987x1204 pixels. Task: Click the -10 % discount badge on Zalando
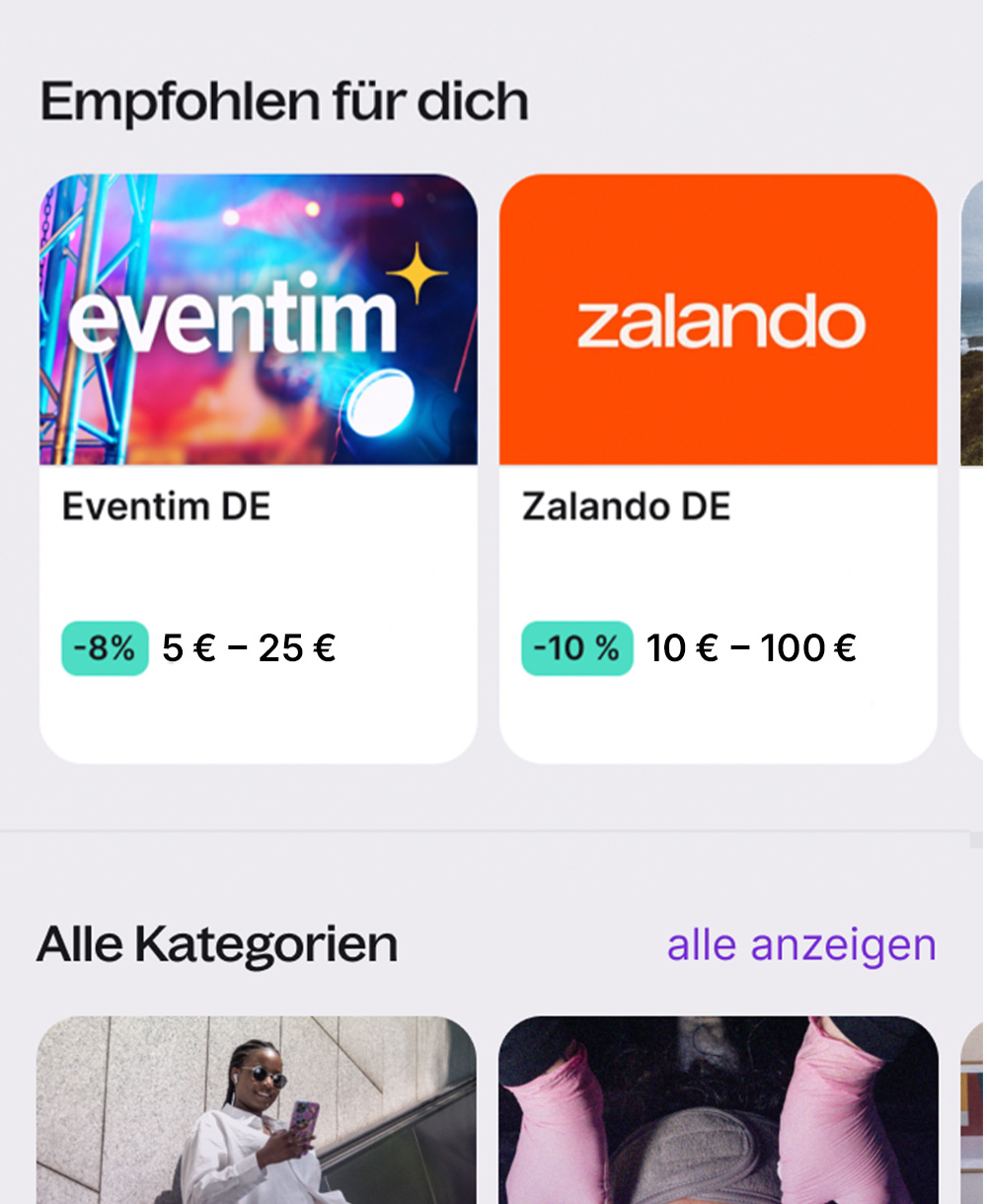click(575, 648)
